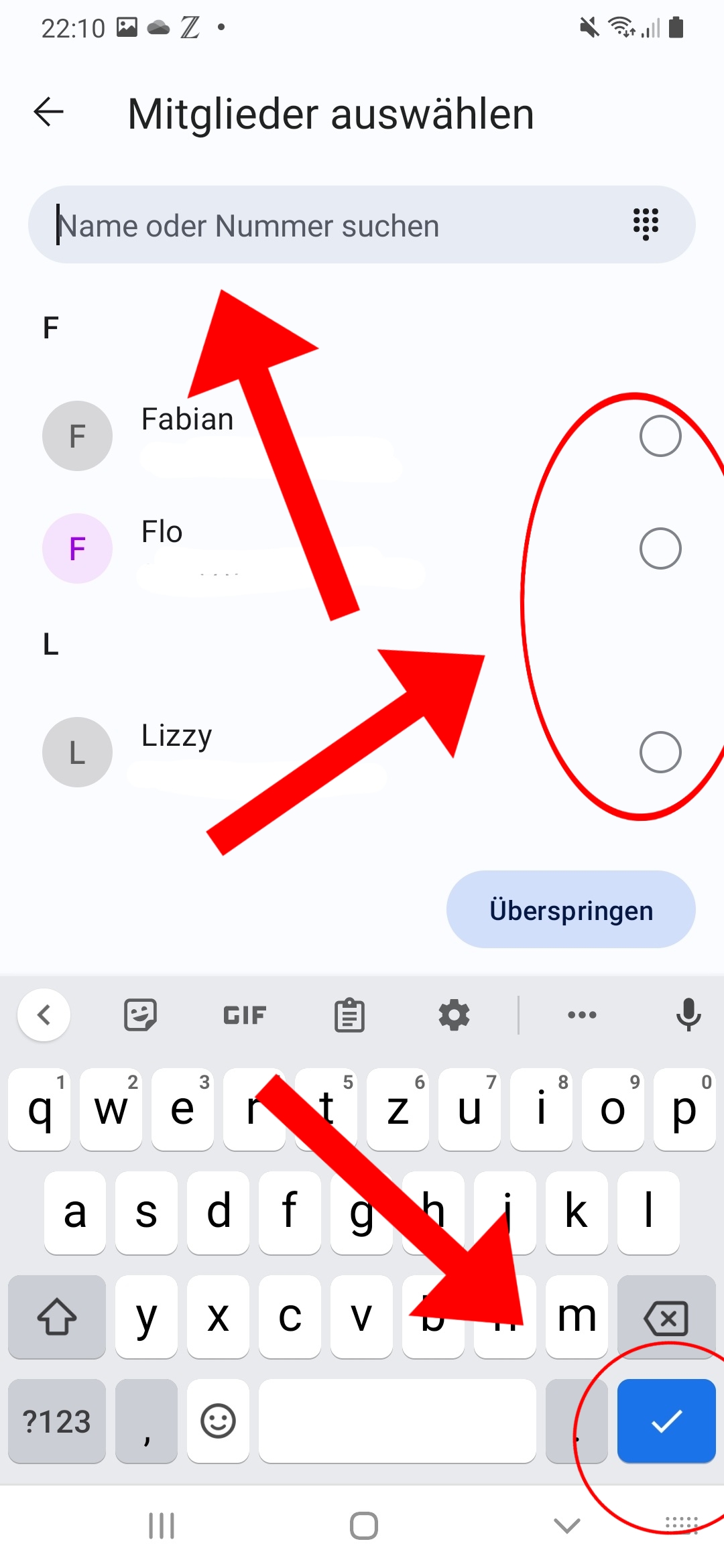Select Lizzy's radio circle
Screen dimensions: 724x1568
660,752
